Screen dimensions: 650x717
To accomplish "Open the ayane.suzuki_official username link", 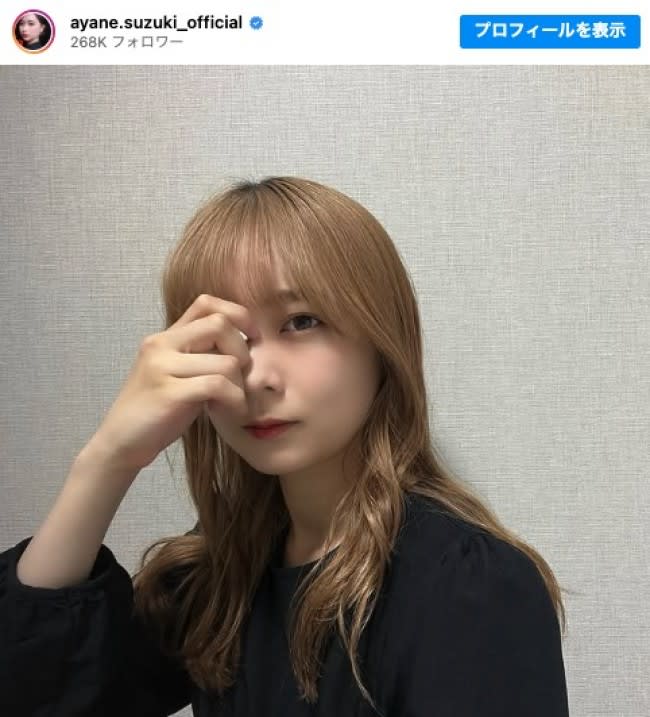I will [156, 22].
